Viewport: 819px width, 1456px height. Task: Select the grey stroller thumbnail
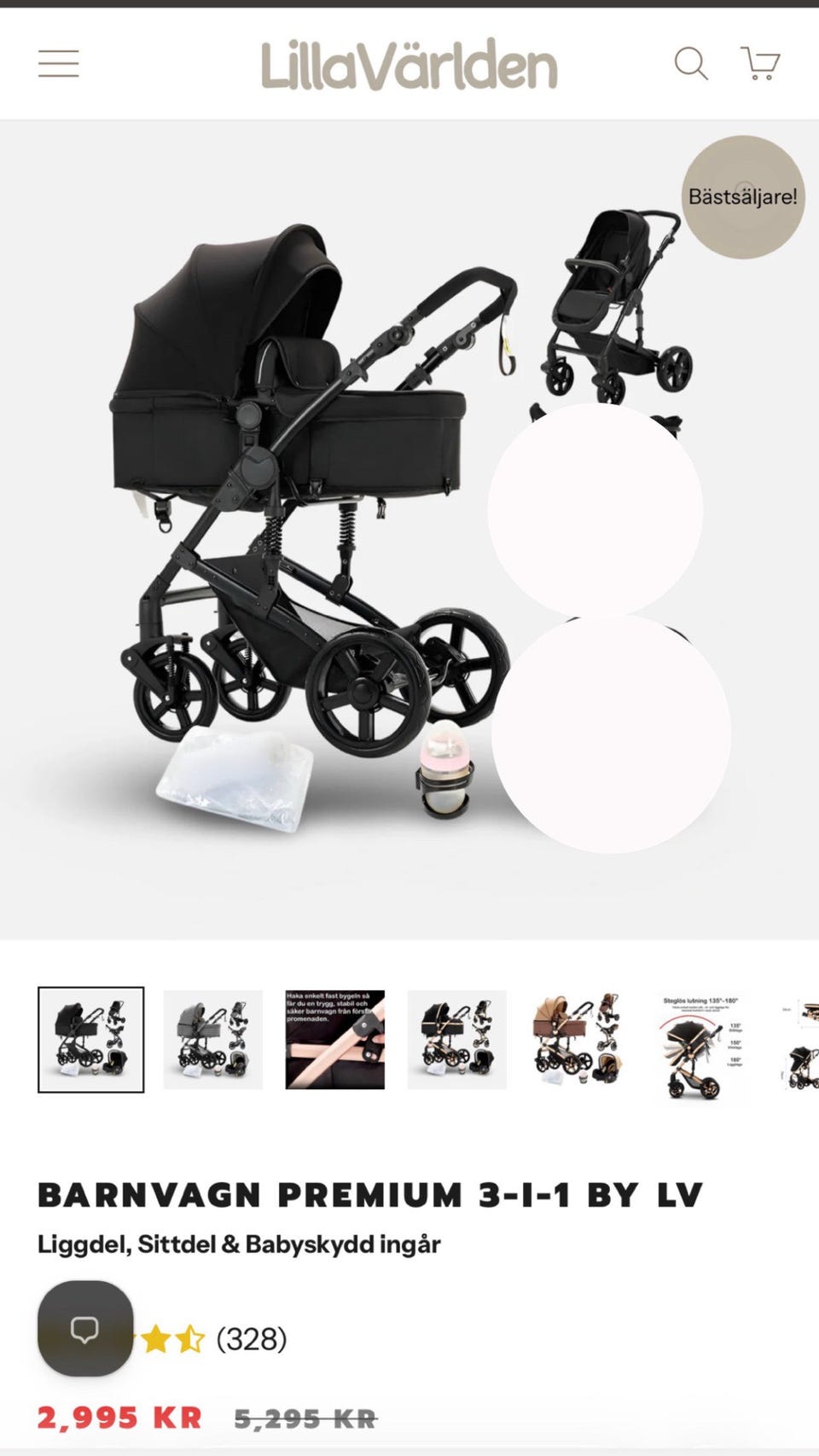213,1040
